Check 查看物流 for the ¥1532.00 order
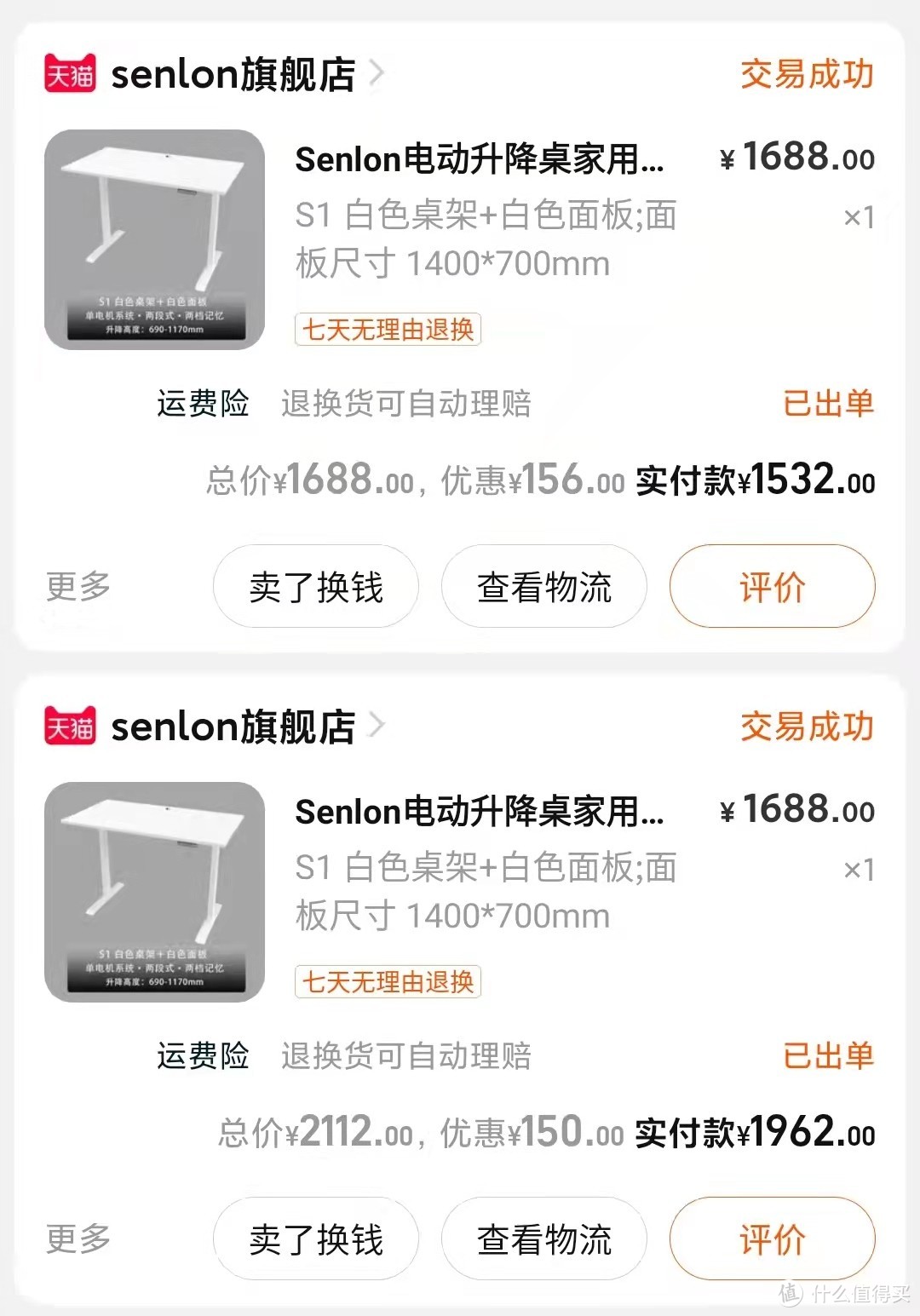This screenshot has width=920, height=1316. [x=544, y=587]
